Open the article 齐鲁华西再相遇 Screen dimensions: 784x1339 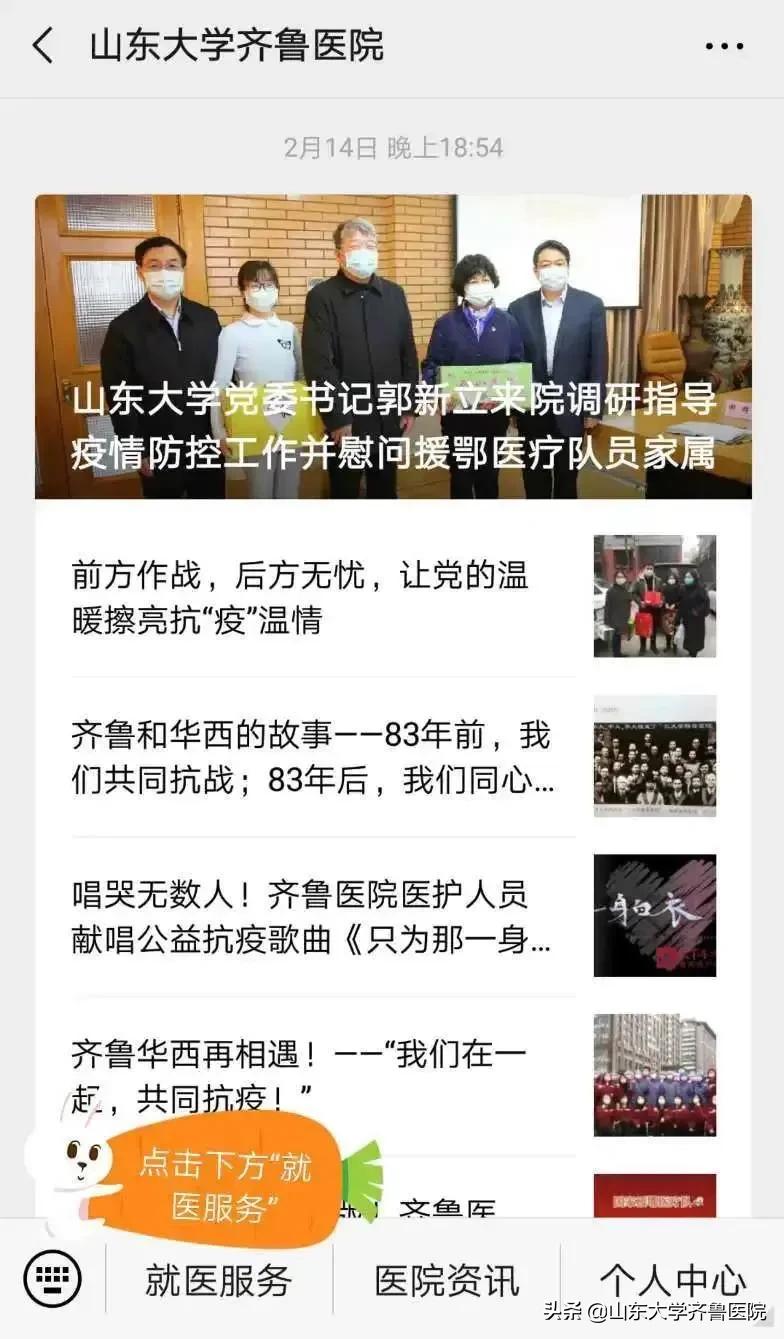300,1065
